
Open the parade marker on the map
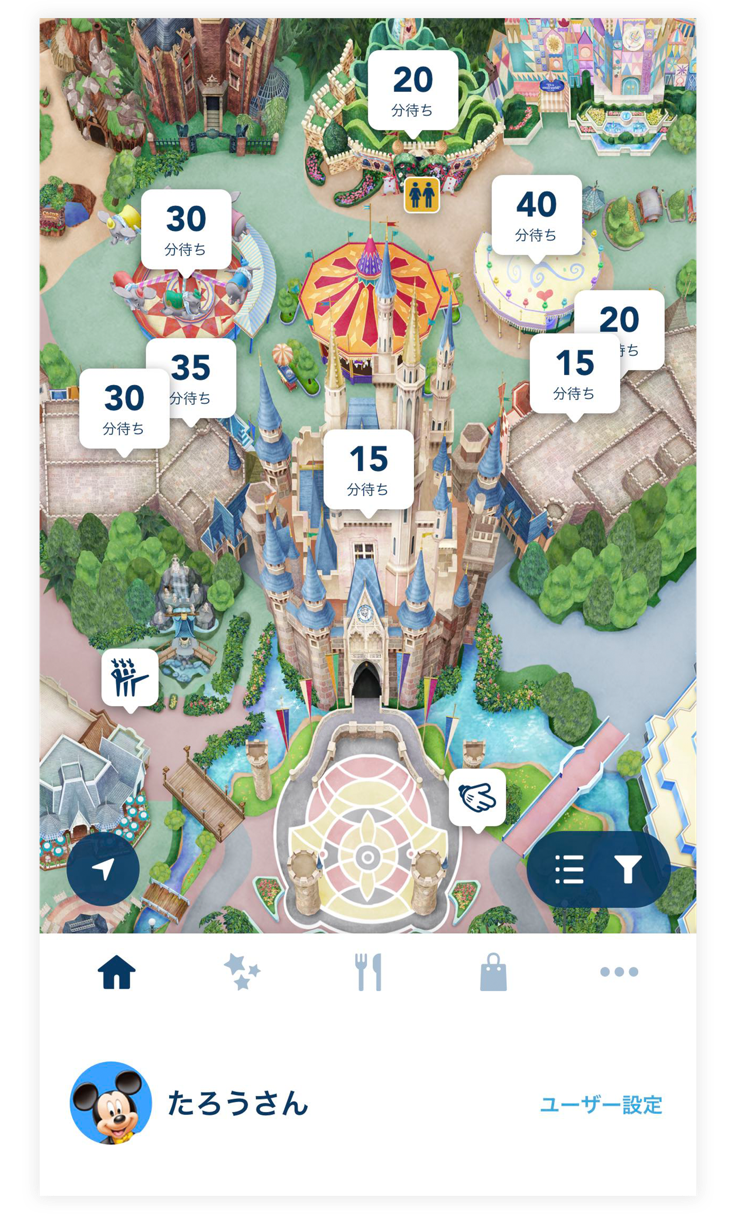point(130,677)
